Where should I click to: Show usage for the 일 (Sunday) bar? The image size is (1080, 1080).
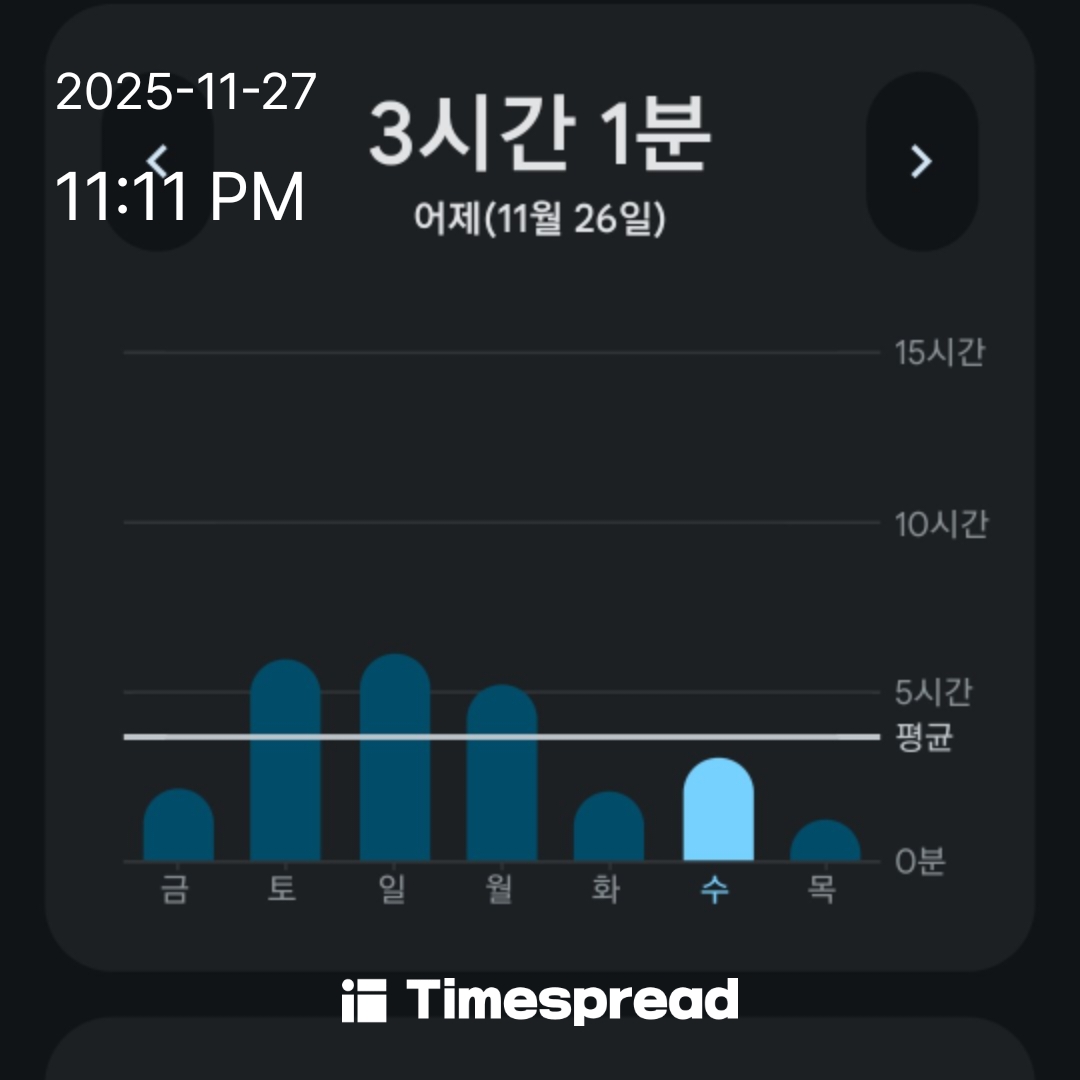395,759
